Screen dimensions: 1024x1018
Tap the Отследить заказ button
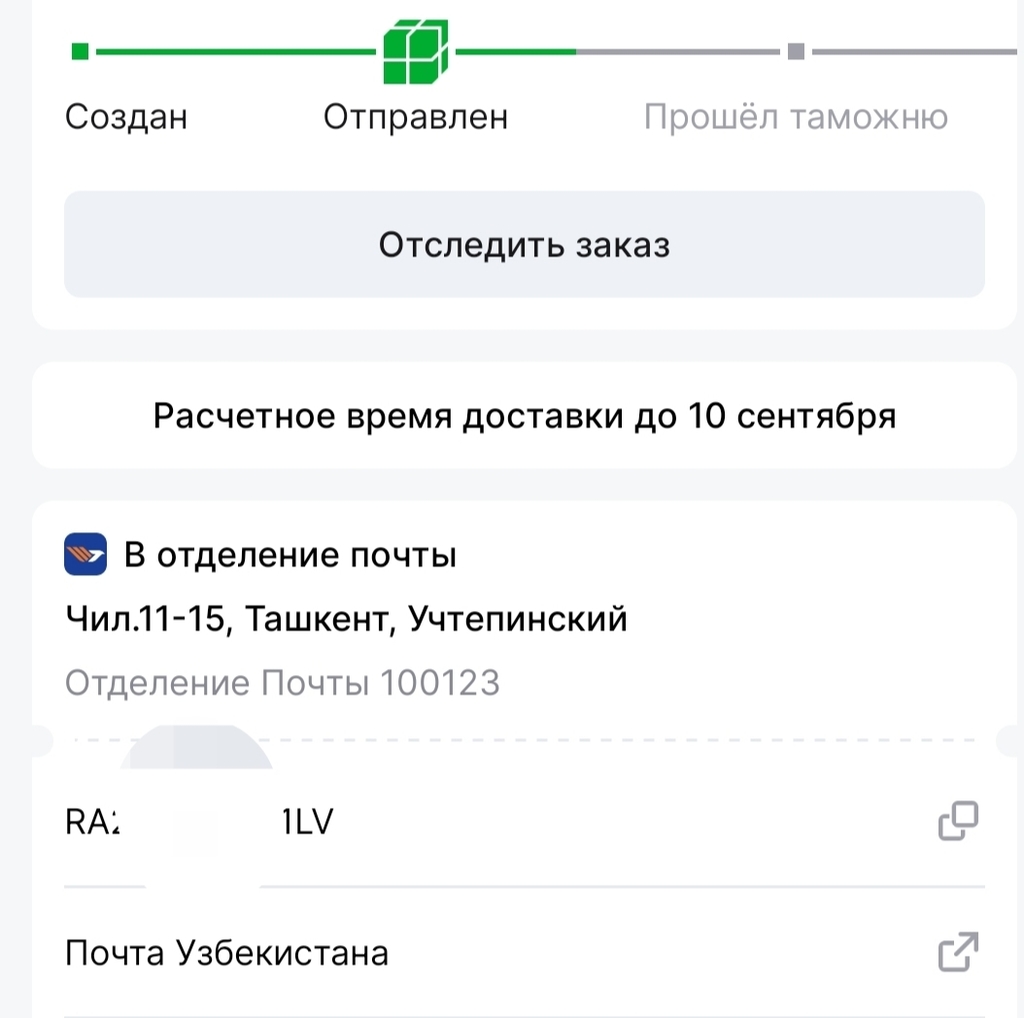(524, 245)
